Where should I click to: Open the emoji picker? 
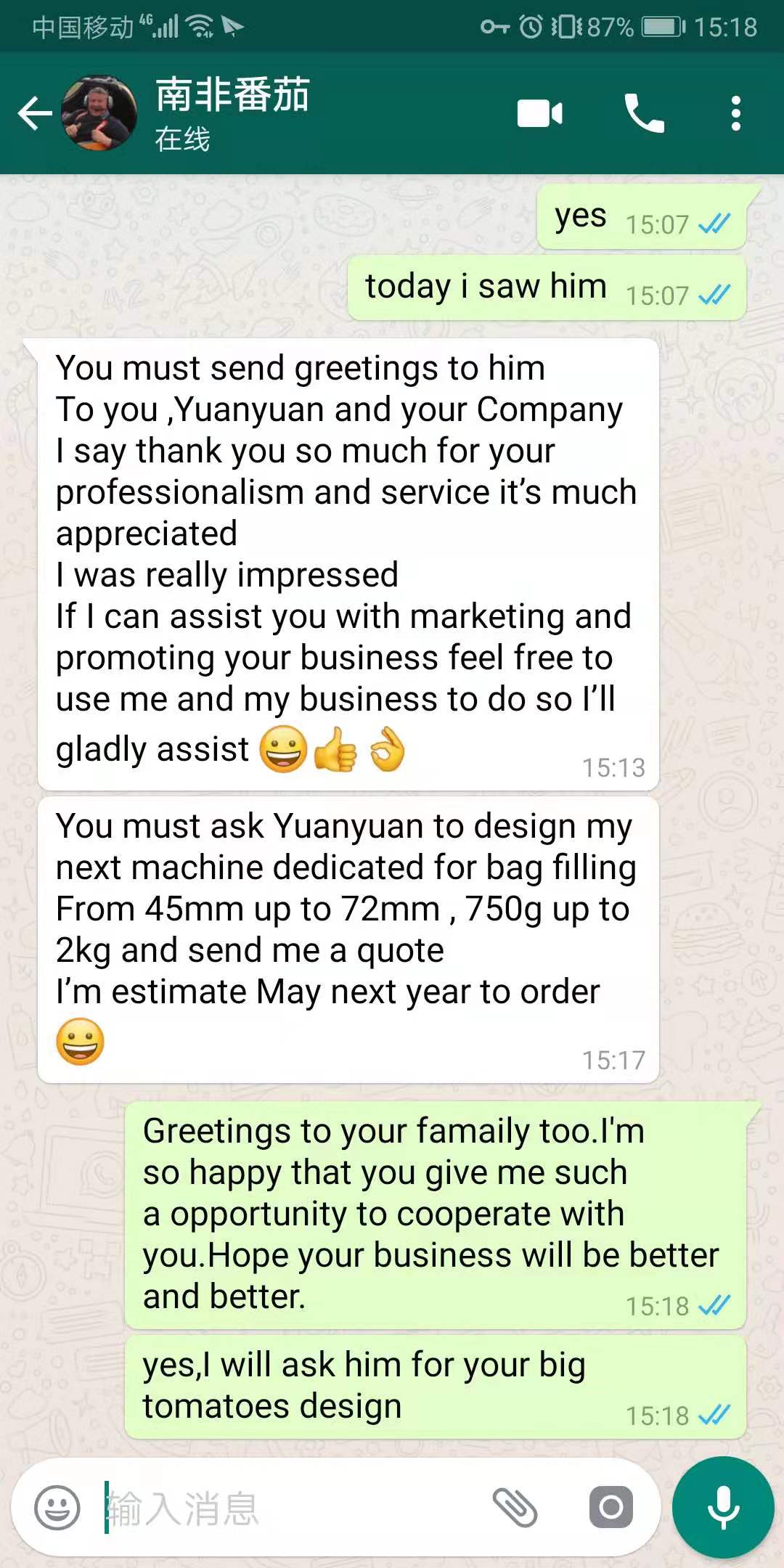57,1508
